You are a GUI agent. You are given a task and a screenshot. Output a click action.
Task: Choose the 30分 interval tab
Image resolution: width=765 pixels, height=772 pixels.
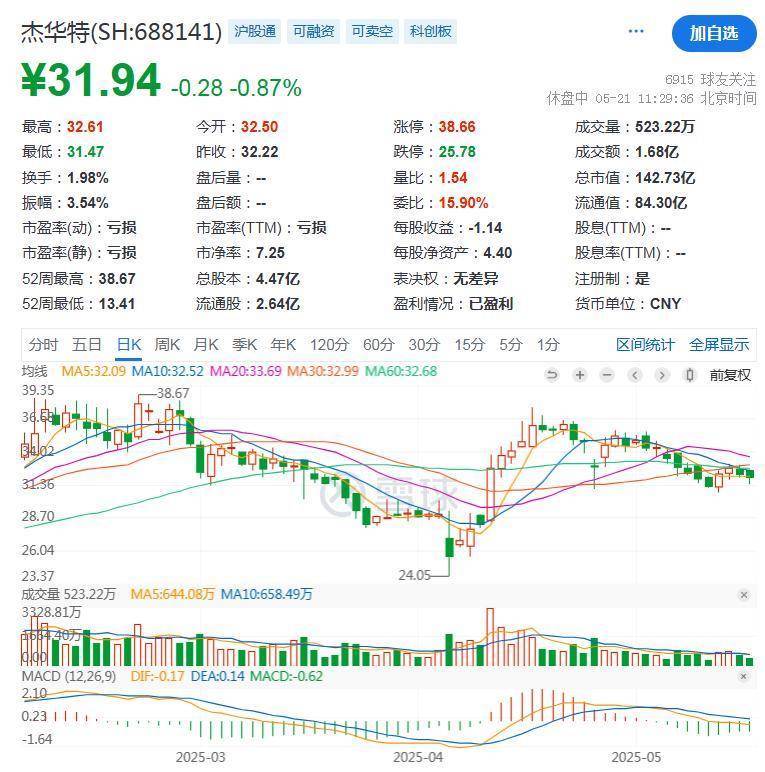pyautogui.click(x=424, y=345)
